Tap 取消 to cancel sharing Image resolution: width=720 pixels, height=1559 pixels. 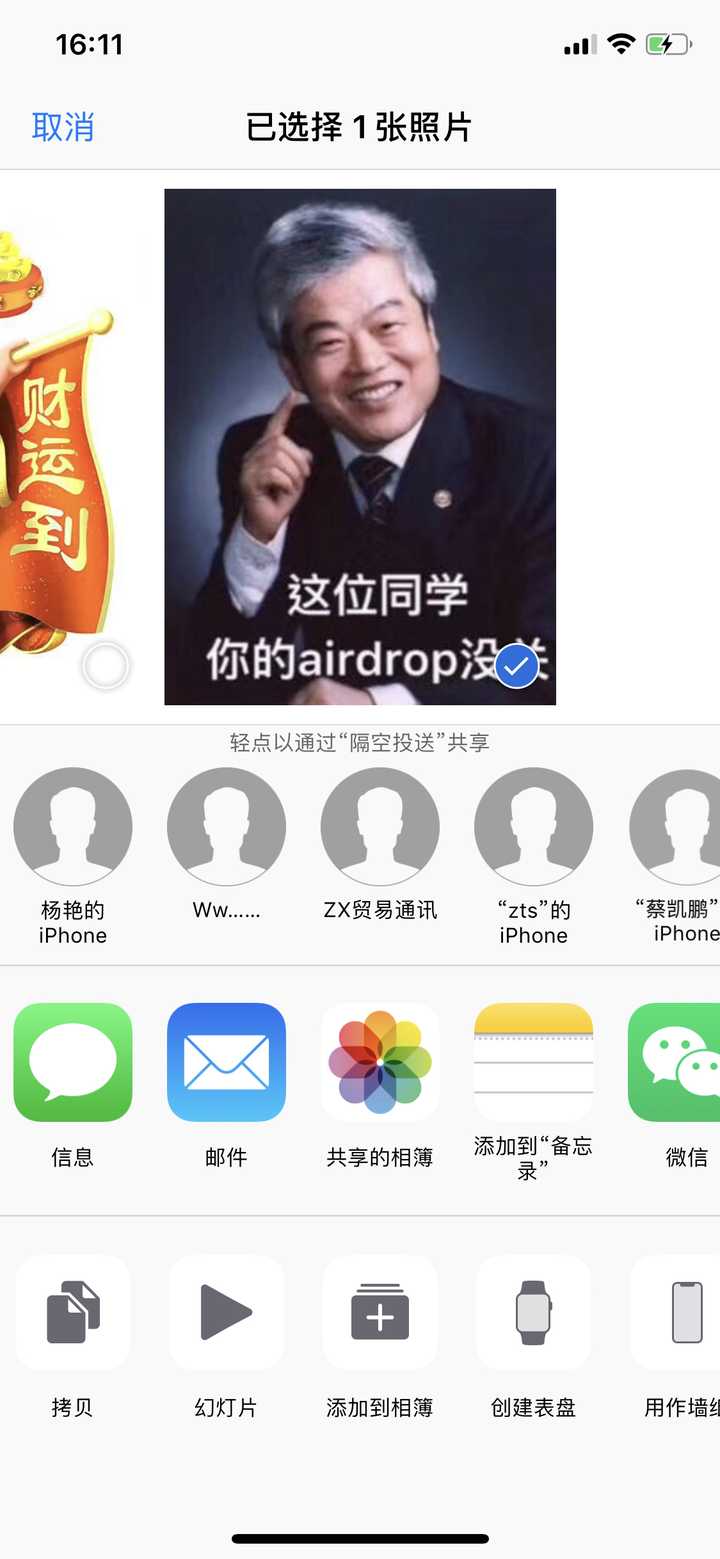tap(62, 127)
